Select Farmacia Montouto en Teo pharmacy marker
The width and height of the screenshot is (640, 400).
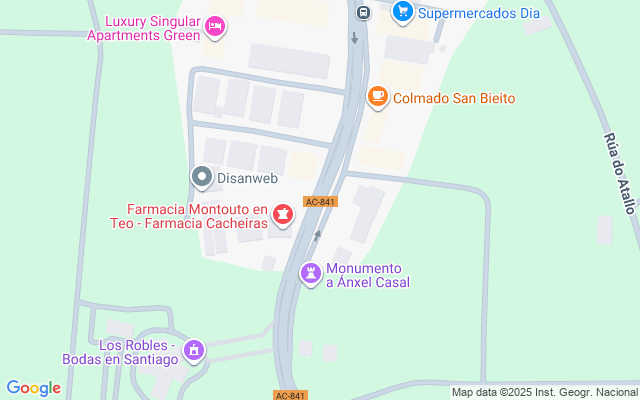tap(284, 215)
